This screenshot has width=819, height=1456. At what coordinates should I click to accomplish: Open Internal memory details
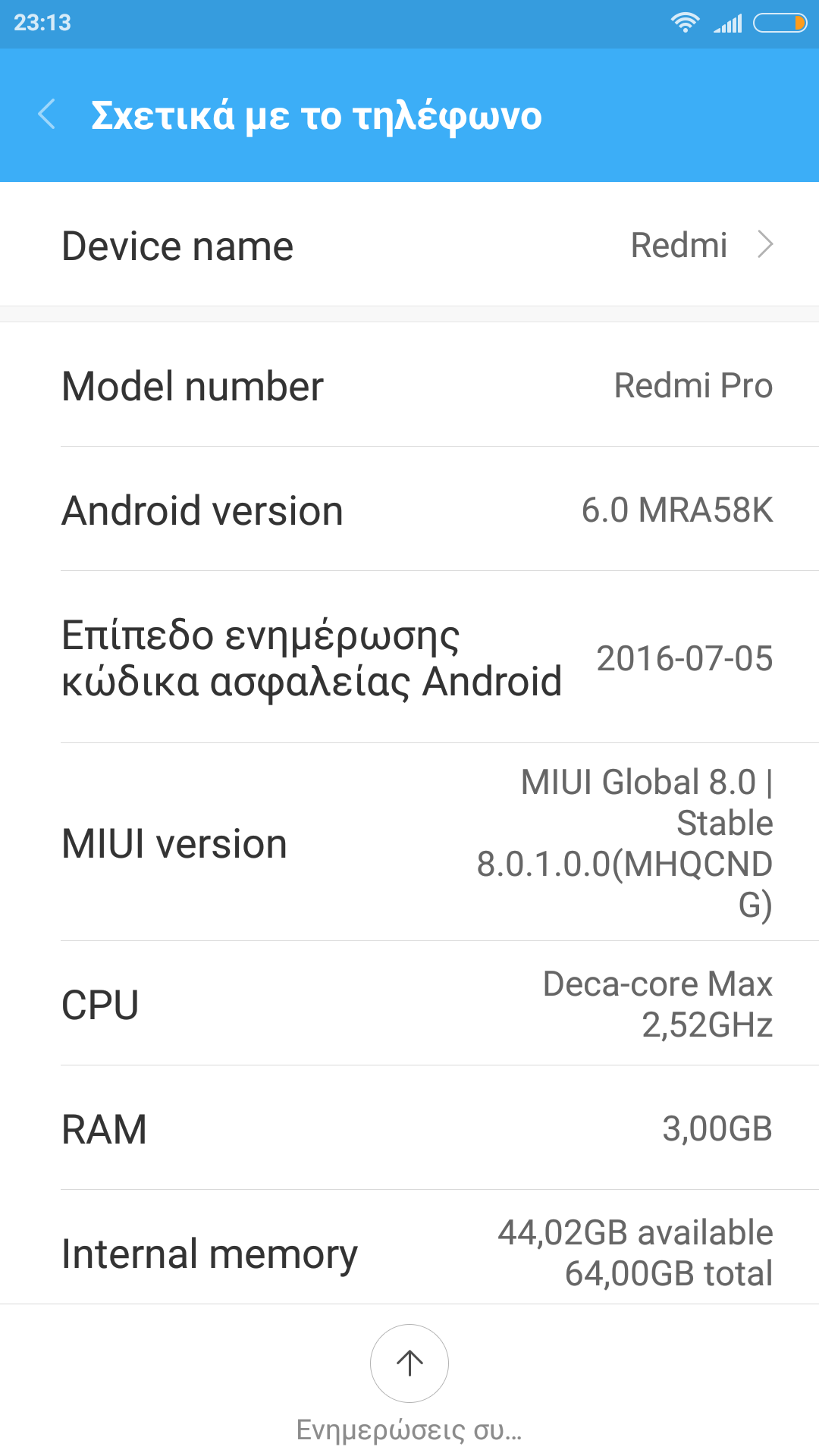click(409, 1251)
